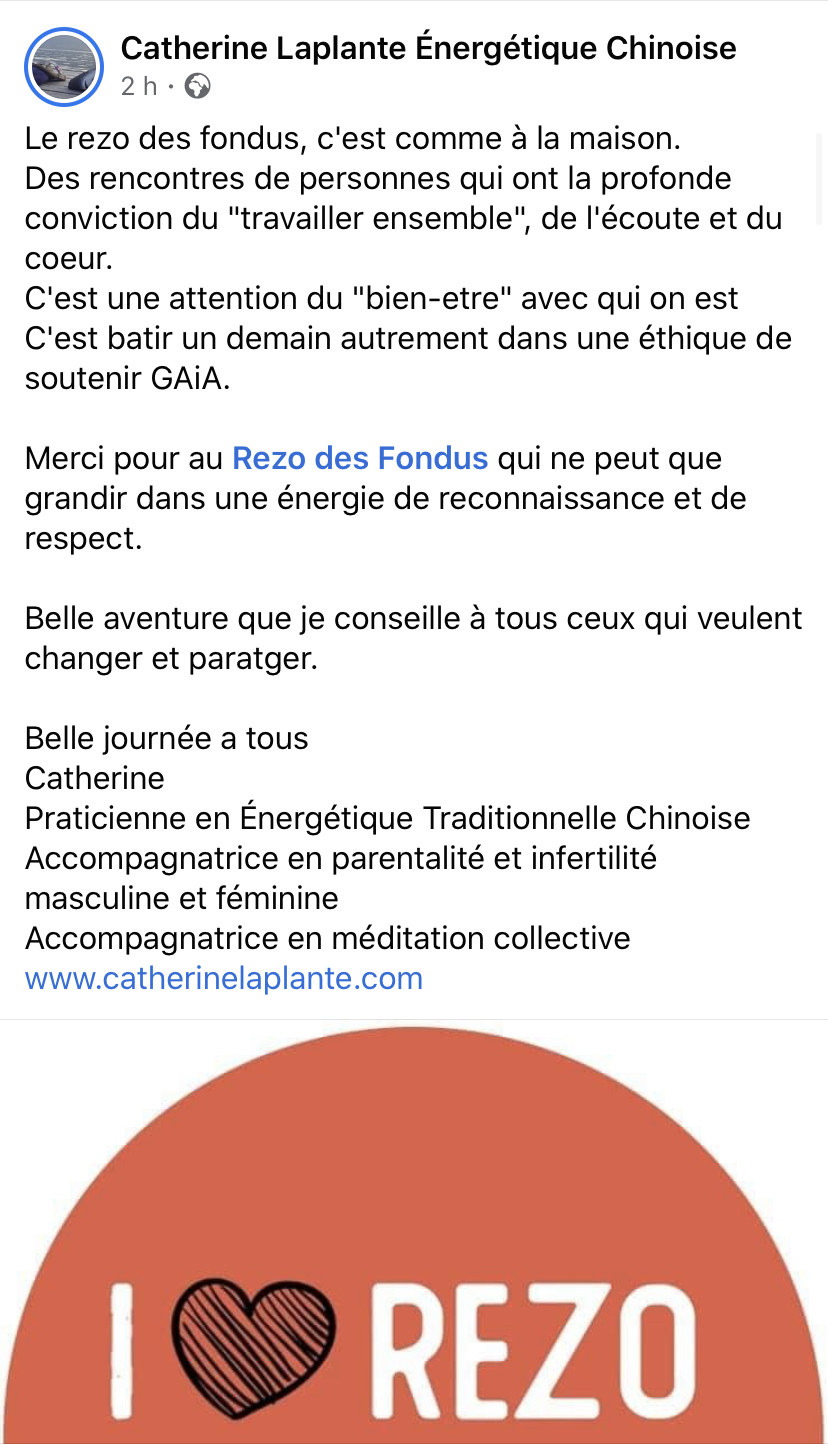Open Catherine Laplante's profile picture

coord(64,66)
